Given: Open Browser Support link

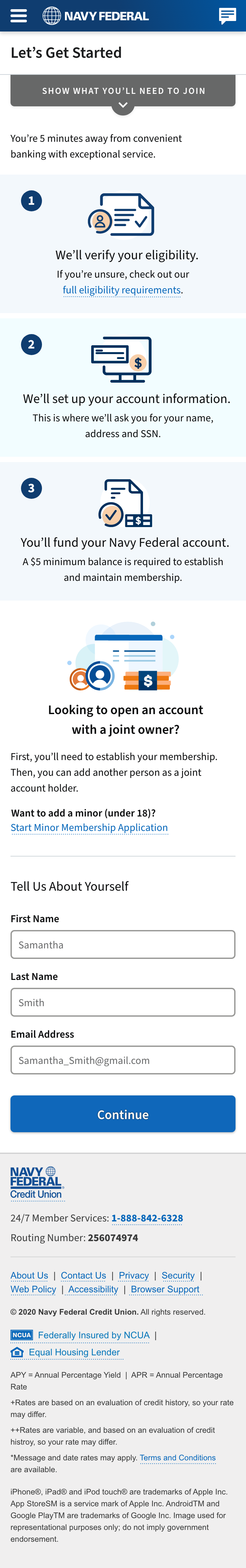Looking at the screenshot, I should tap(165, 1289).
